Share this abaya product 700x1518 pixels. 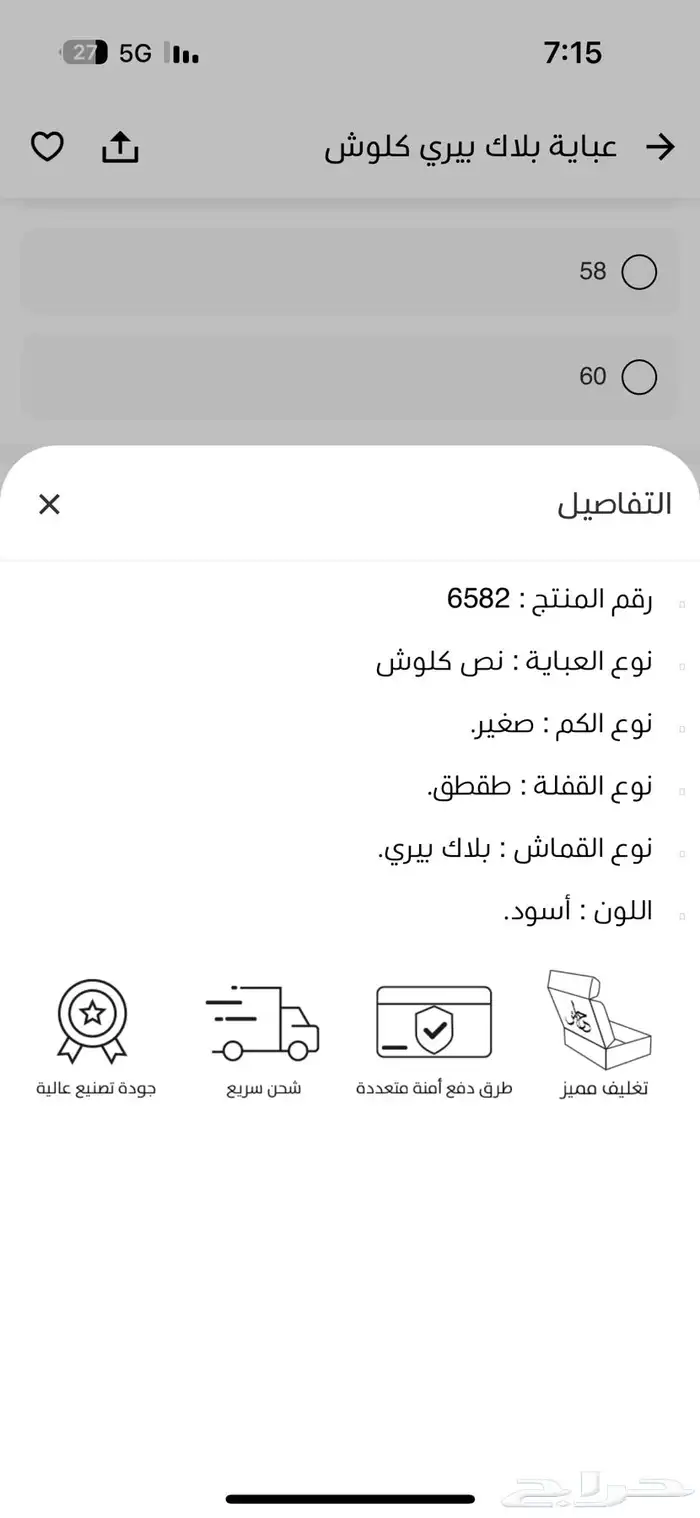120,148
